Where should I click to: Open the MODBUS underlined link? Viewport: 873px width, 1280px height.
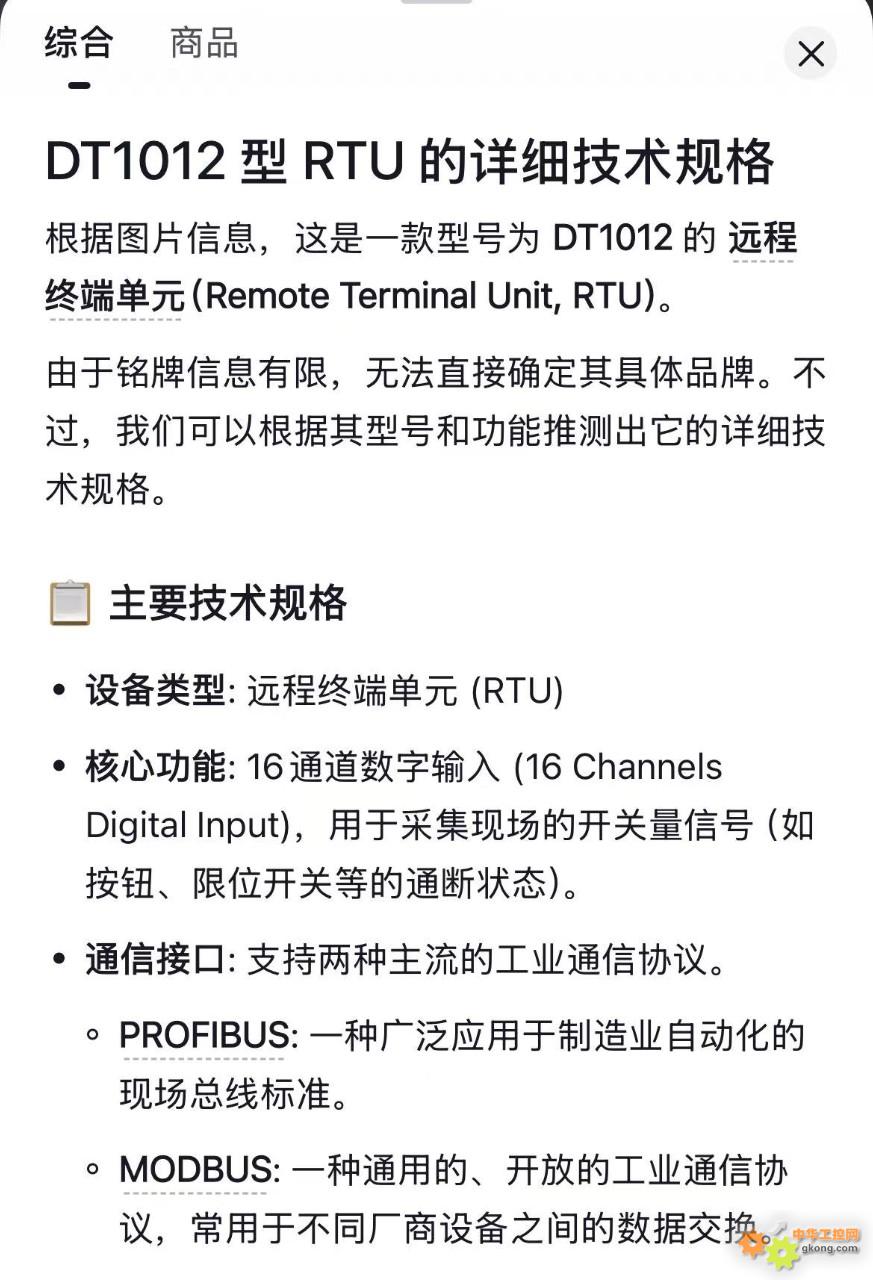194,1169
